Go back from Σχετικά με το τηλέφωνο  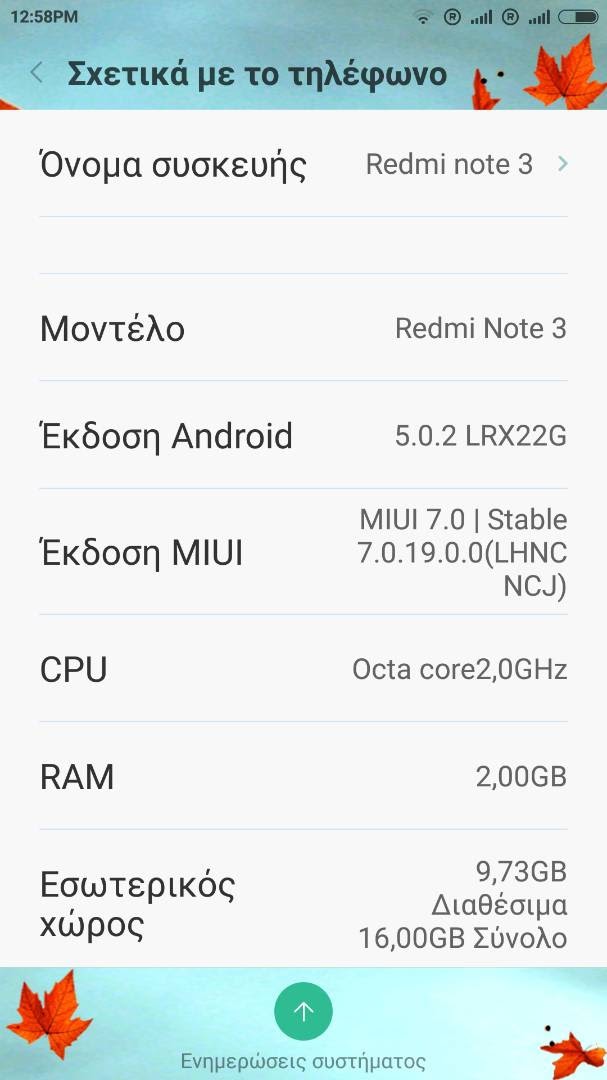[37, 73]
